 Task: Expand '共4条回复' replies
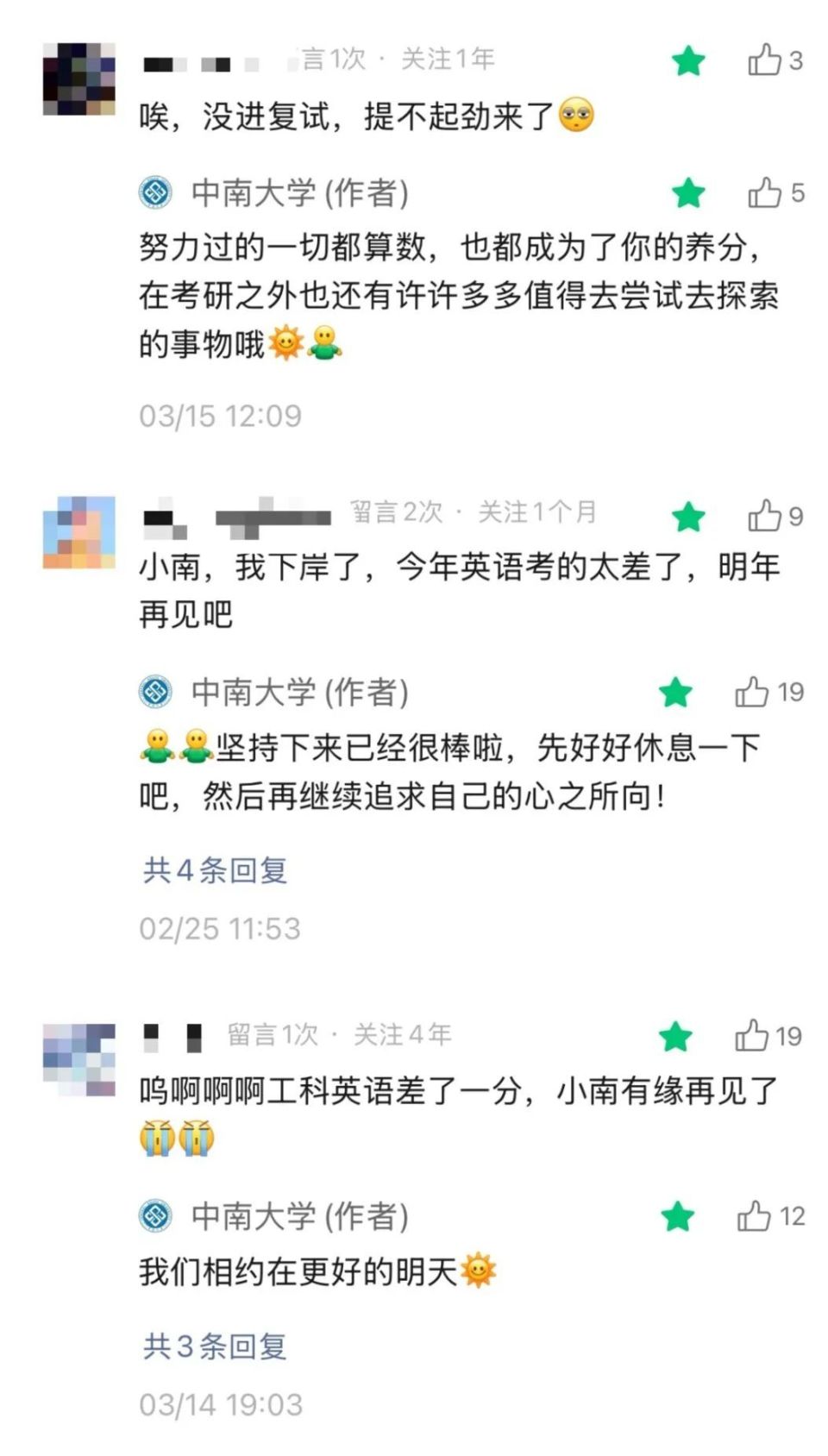215,870
